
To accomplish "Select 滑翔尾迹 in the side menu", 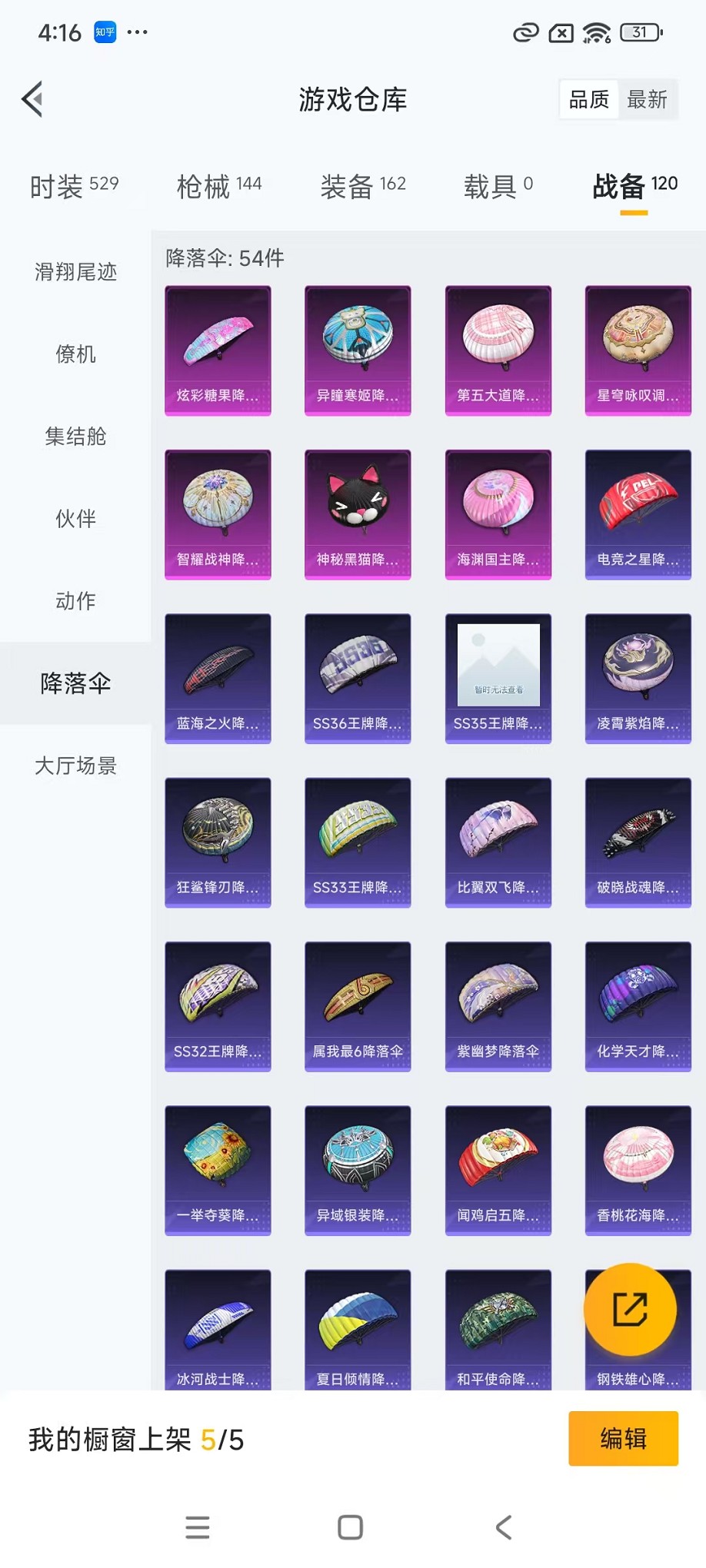I will 75,272.
